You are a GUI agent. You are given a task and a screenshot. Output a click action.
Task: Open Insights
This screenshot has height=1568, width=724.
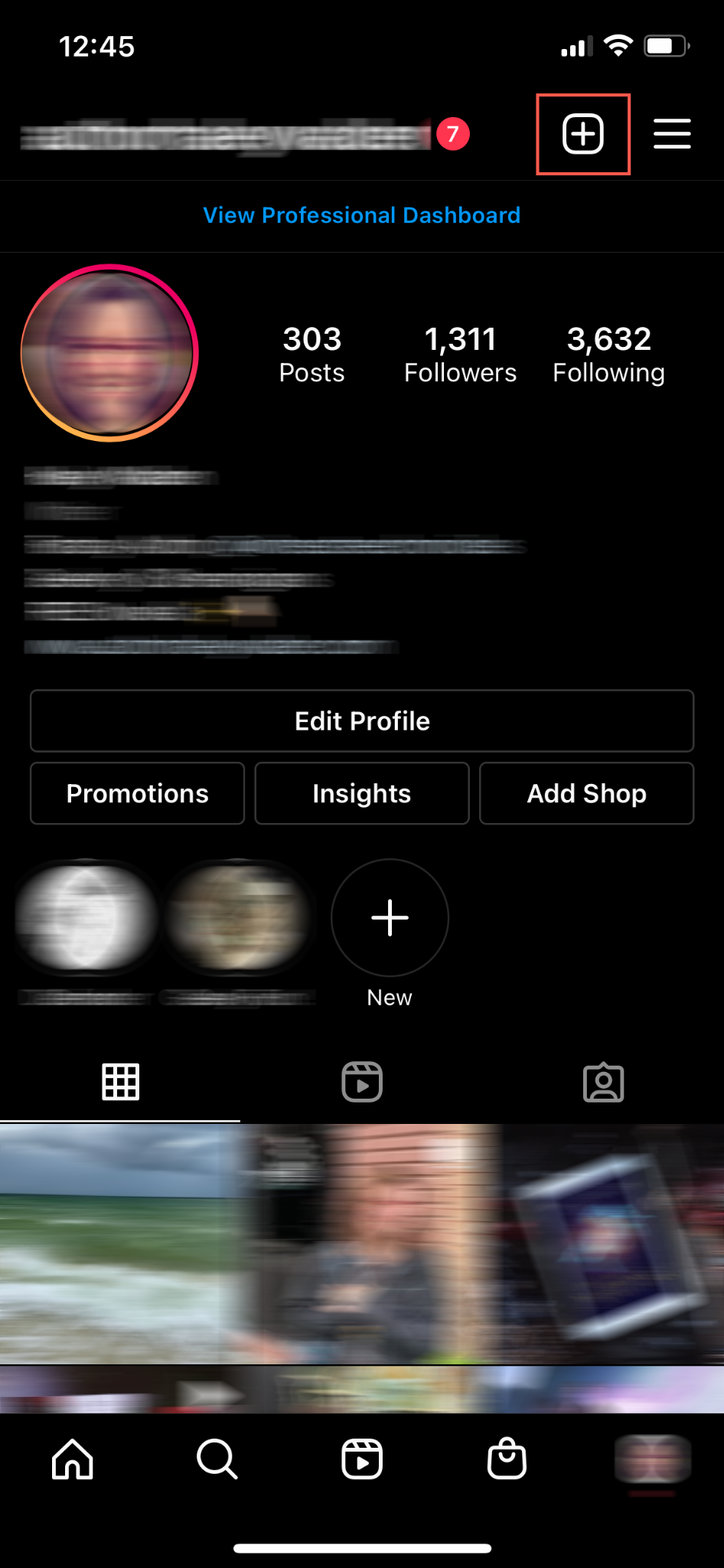(x=362, y=793)
